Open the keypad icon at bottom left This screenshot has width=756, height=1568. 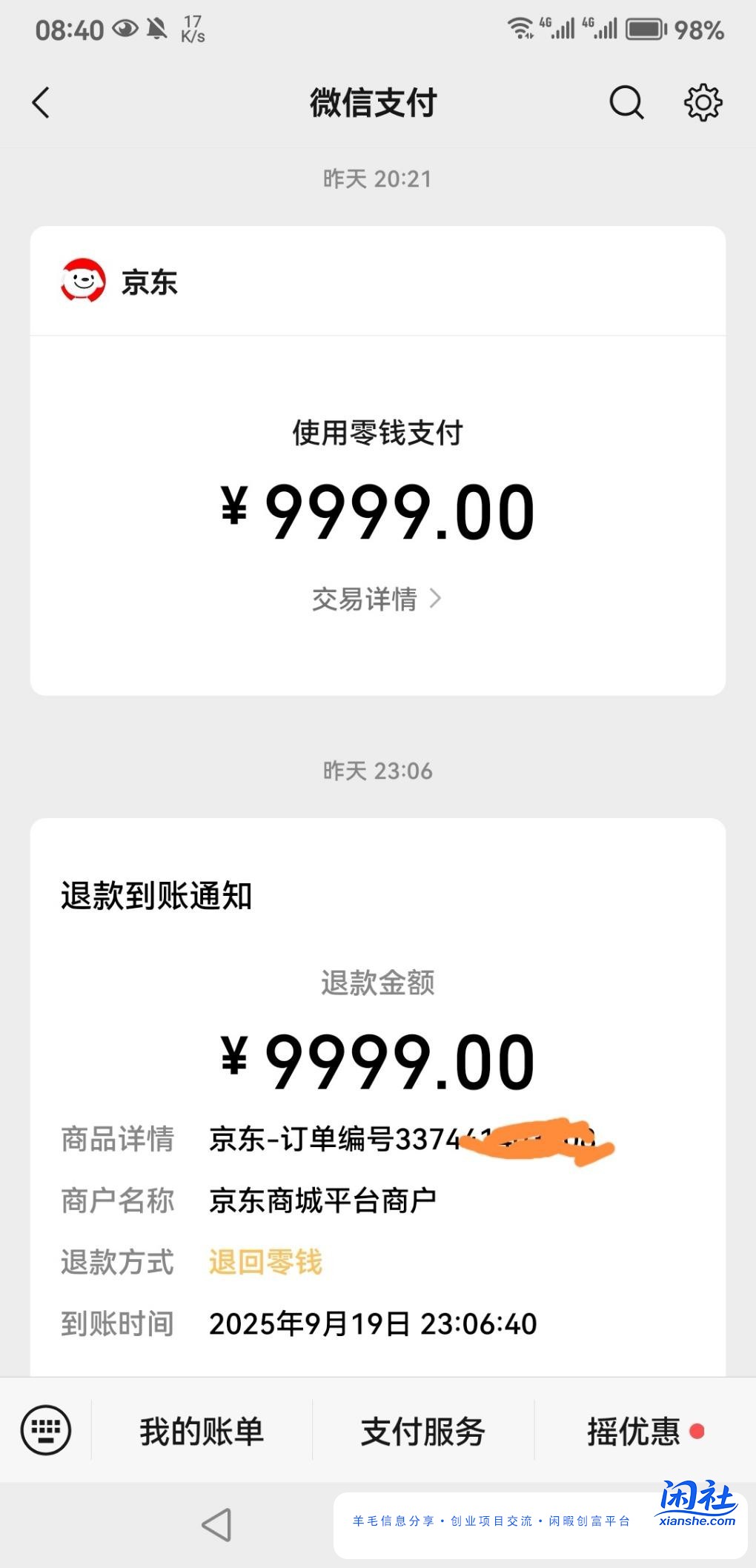(x=45, y=1432)
